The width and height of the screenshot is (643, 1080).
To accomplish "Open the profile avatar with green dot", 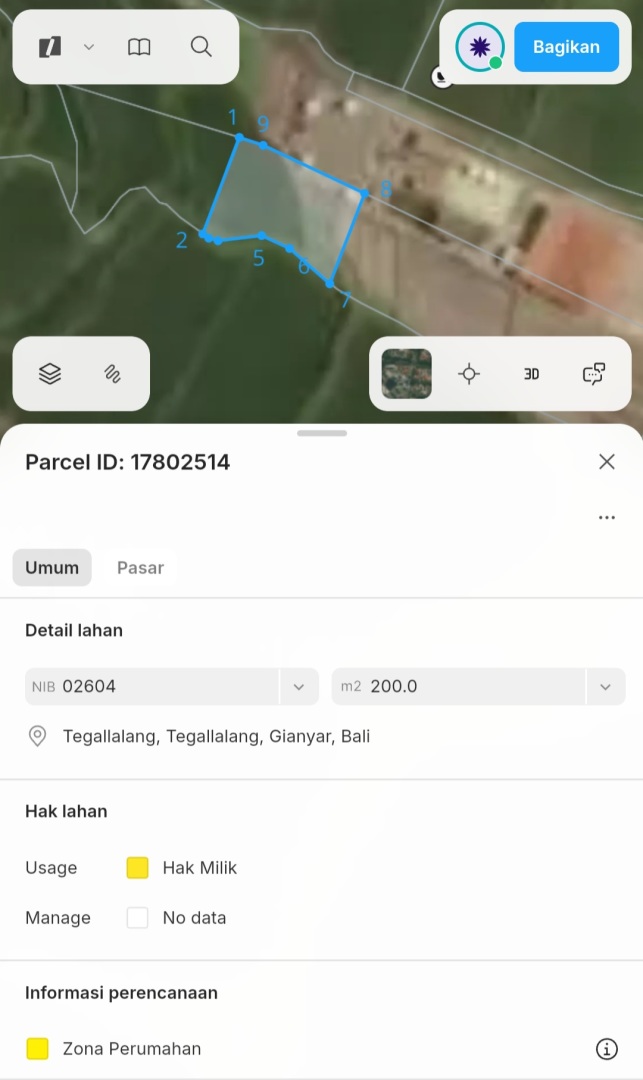I will pos(479,47).
